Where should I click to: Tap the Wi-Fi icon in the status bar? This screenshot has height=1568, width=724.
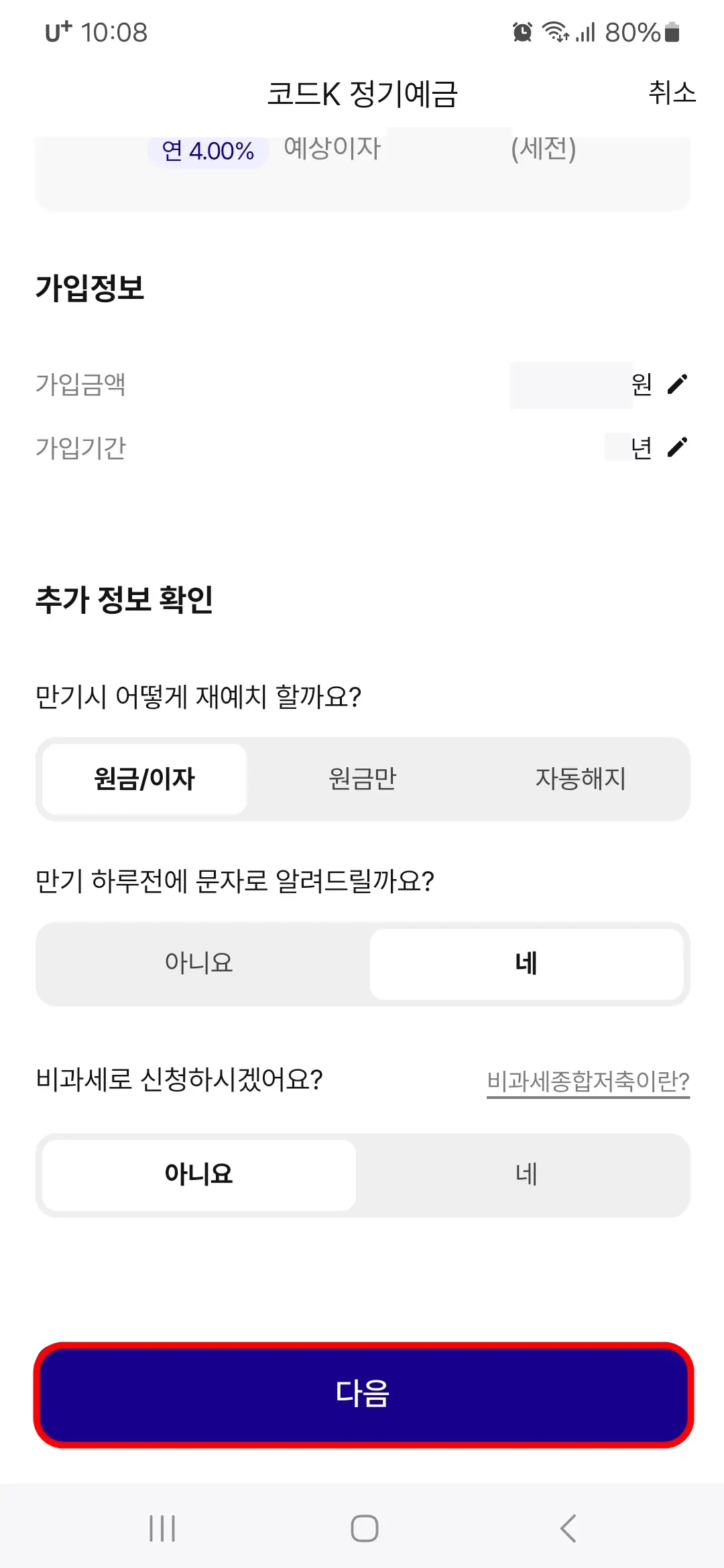557,32
